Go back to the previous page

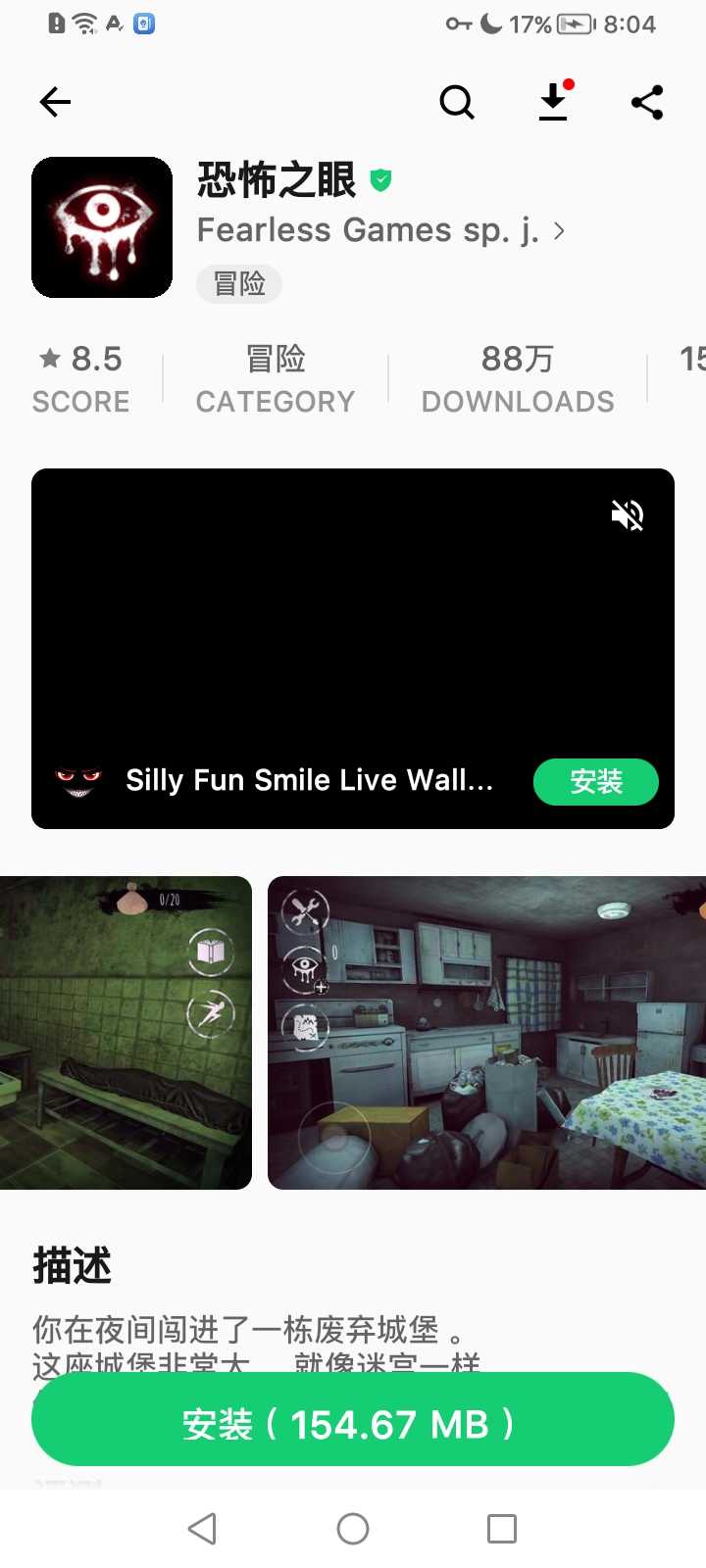point(55,102)
